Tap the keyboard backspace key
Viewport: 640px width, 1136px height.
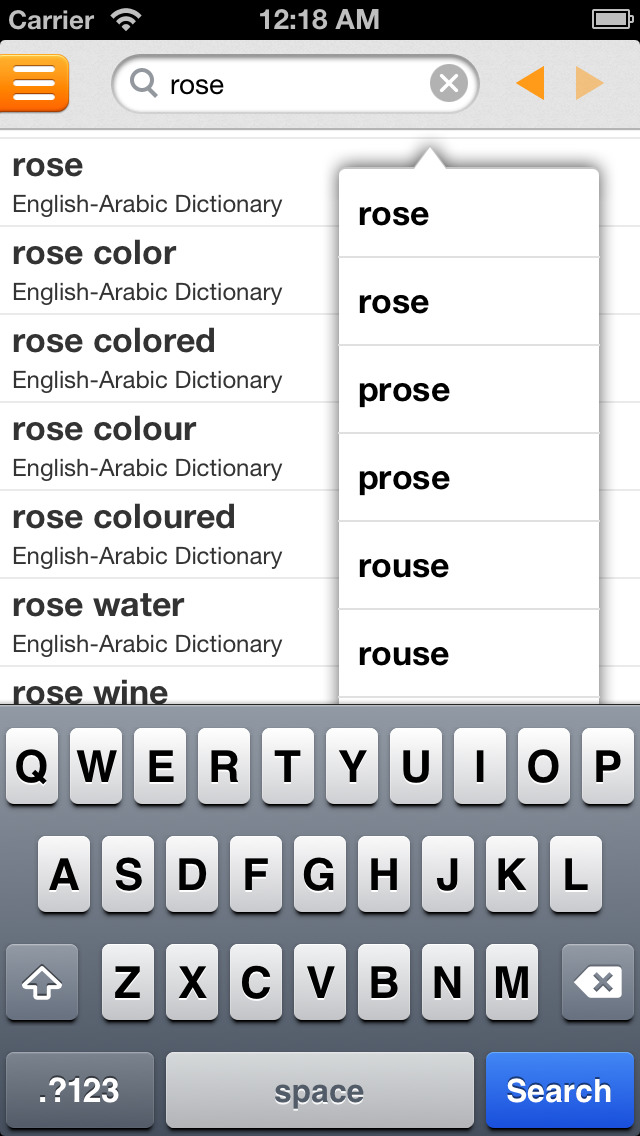click(x=598, y=982)
